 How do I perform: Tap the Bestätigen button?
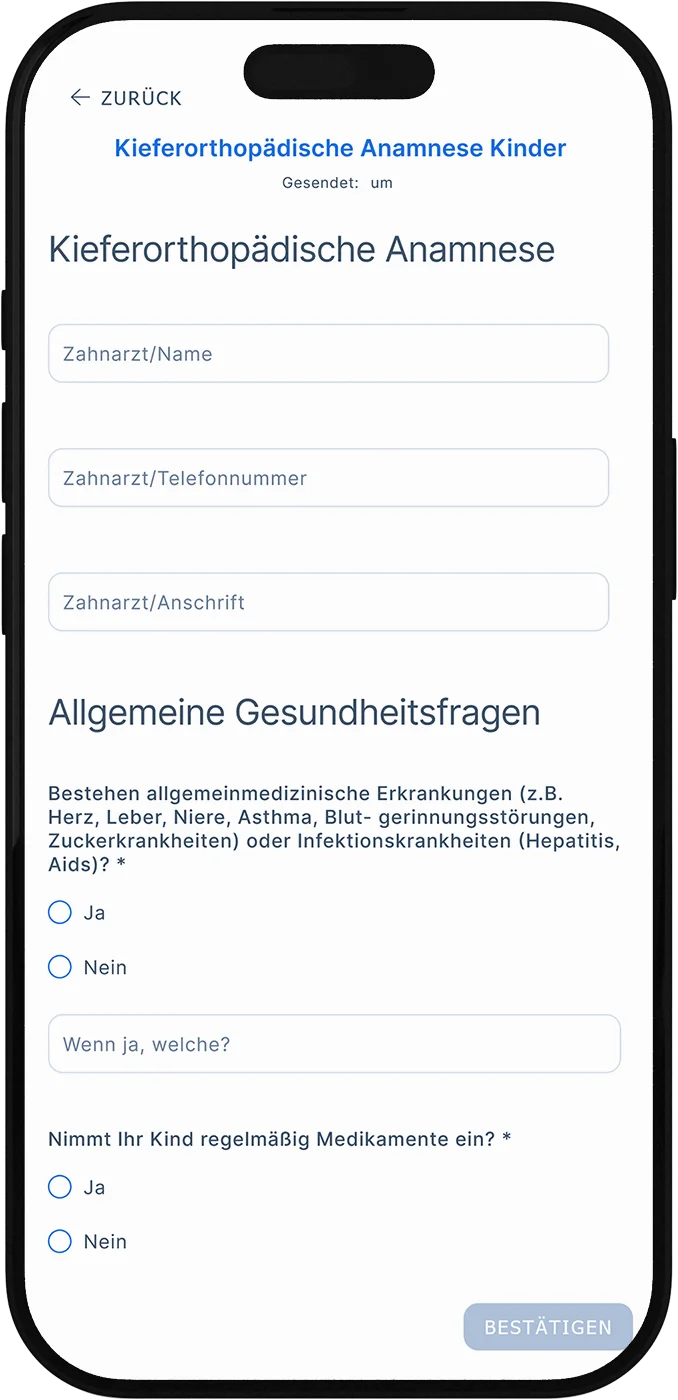548,1327
